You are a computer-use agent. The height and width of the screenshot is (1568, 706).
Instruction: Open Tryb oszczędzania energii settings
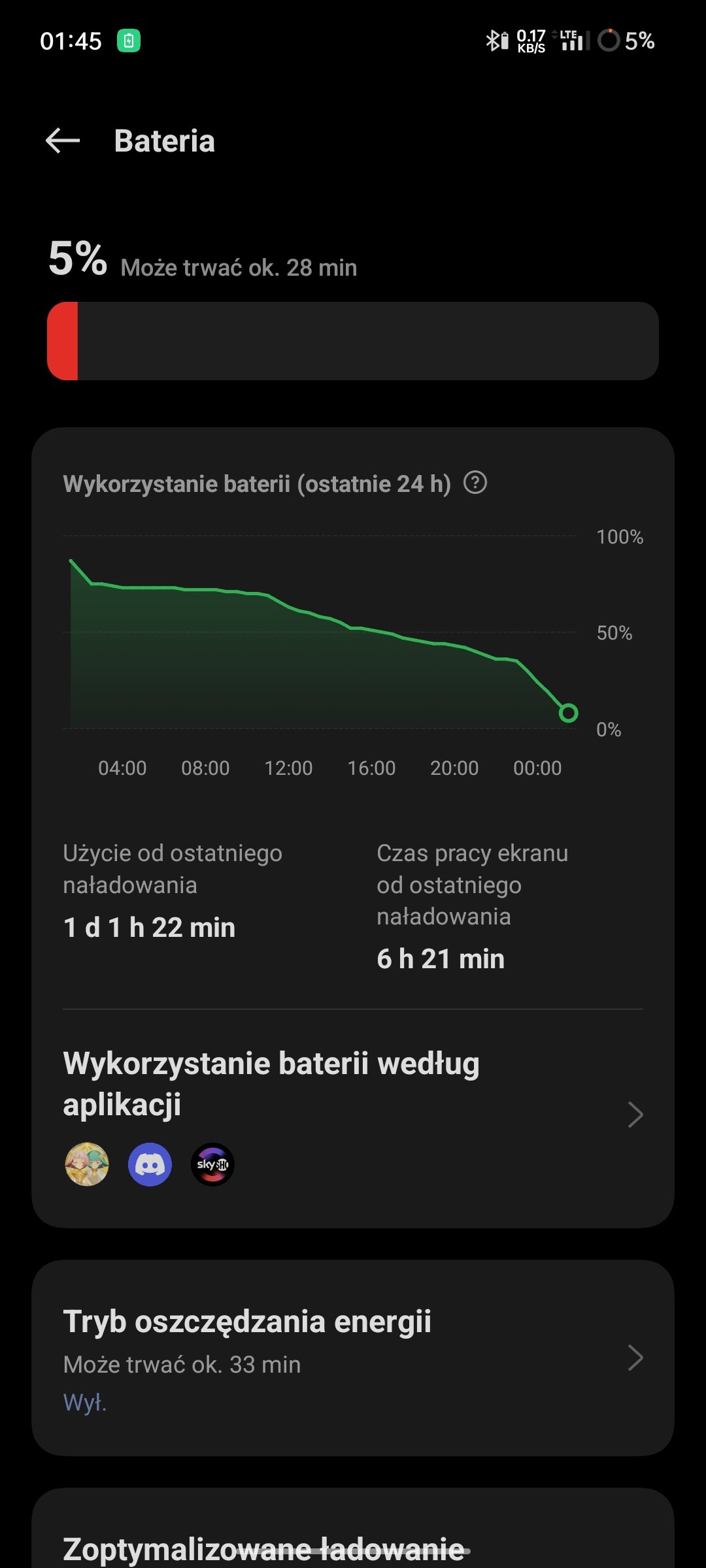(x=353, y=1358)
